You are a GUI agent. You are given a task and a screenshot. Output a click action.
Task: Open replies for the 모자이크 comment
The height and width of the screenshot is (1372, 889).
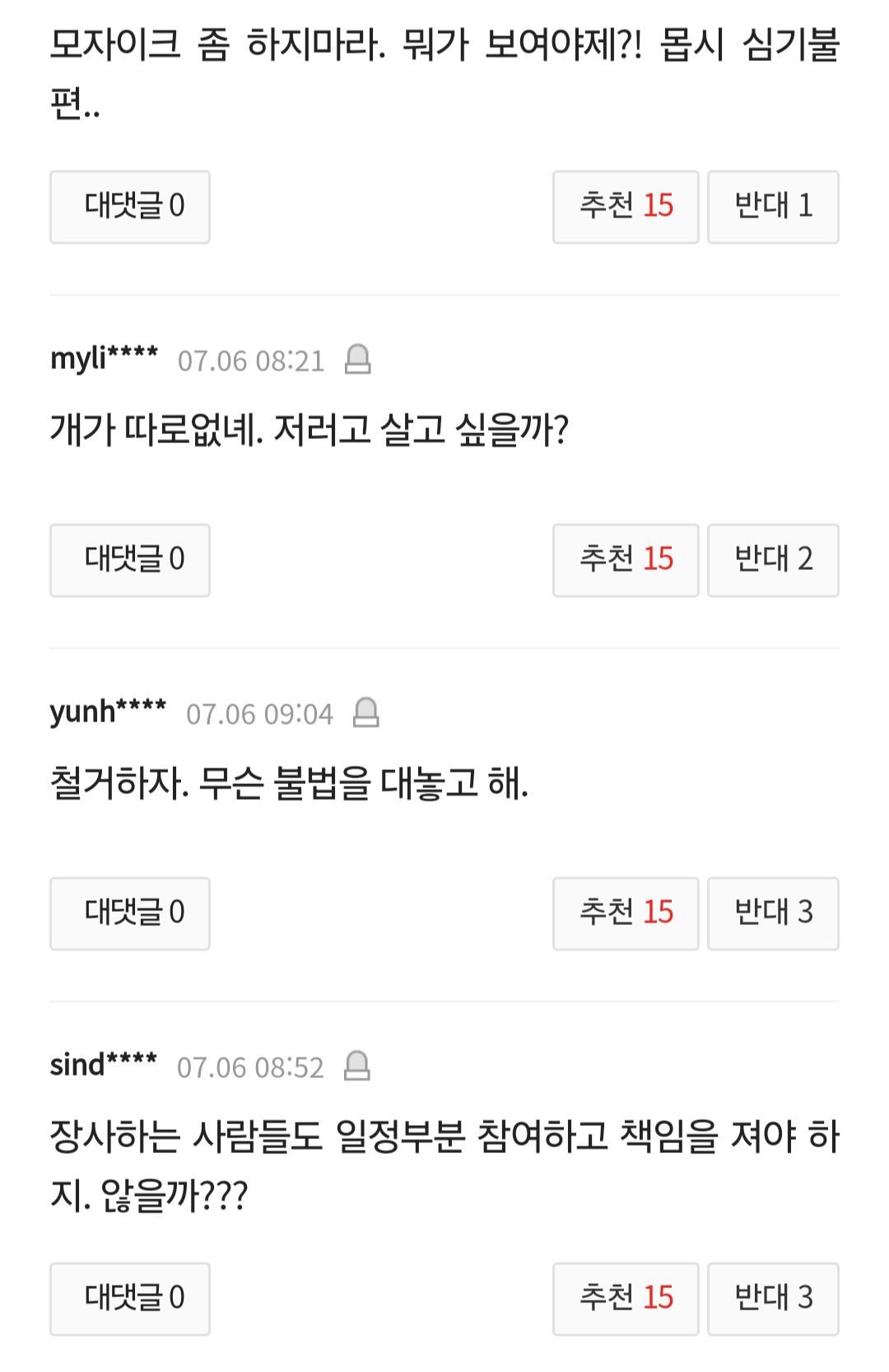130,207
